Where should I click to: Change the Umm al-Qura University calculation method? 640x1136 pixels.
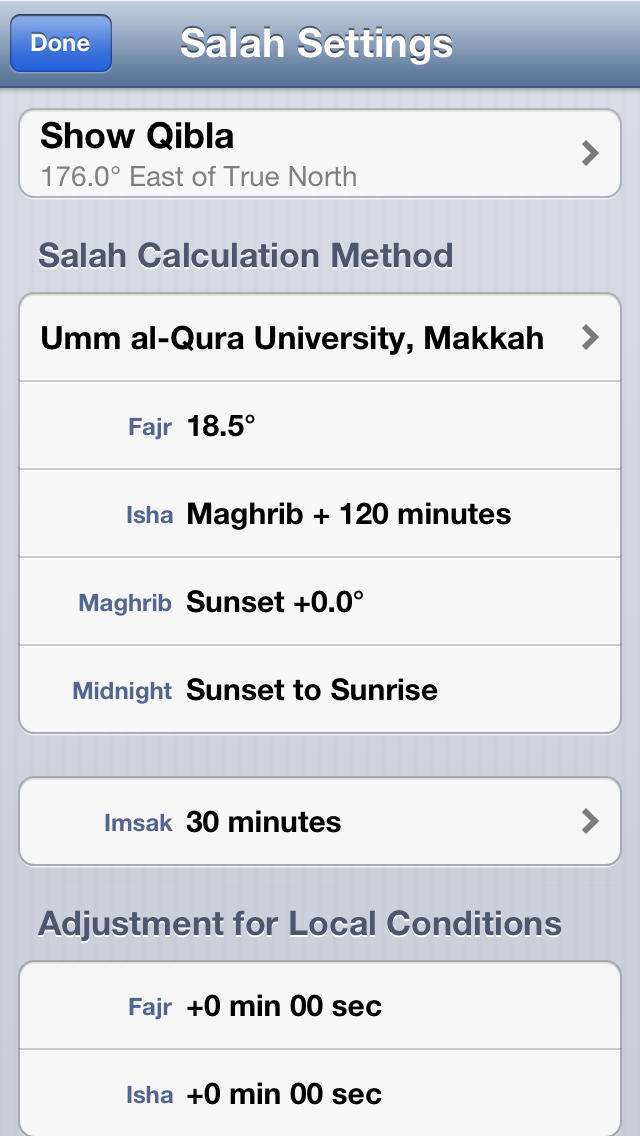(320, 338)
